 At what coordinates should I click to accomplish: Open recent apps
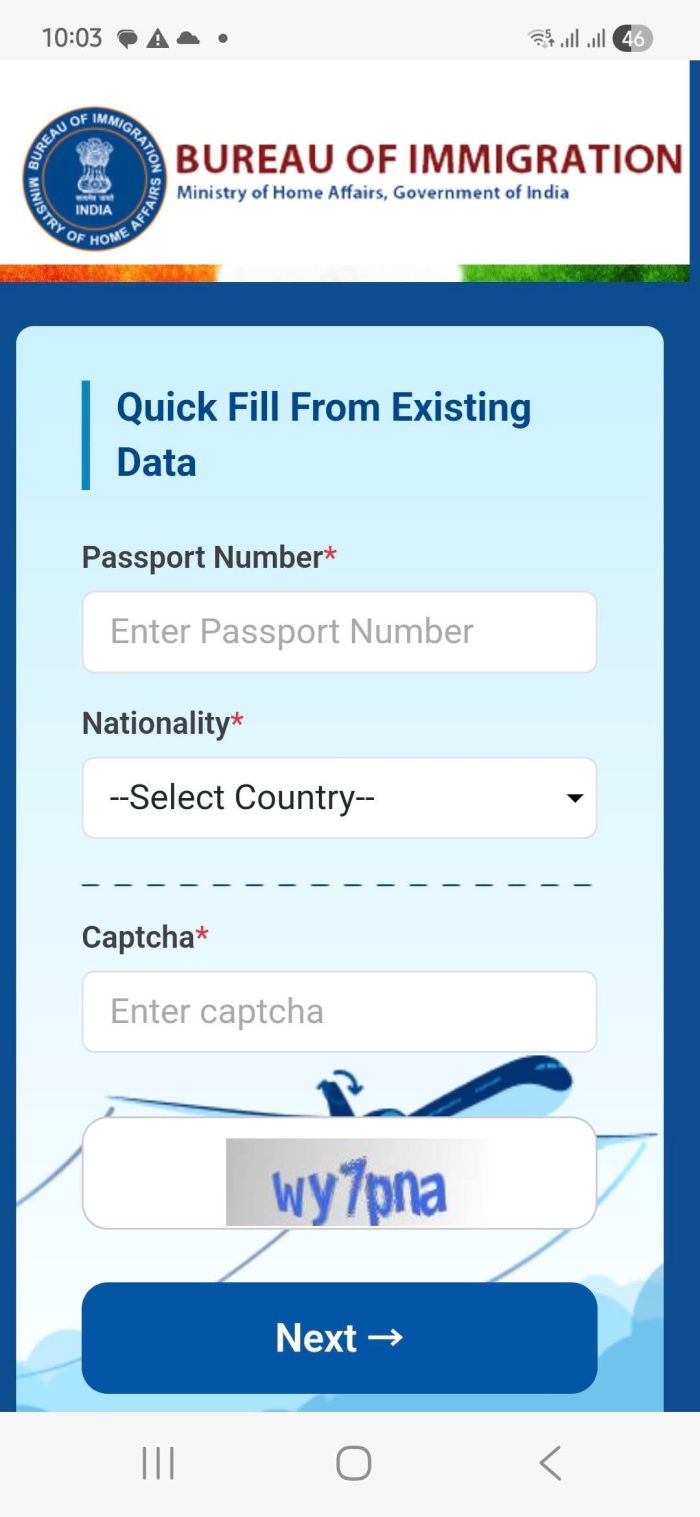pyautogui.click(x=158, y=1463)
